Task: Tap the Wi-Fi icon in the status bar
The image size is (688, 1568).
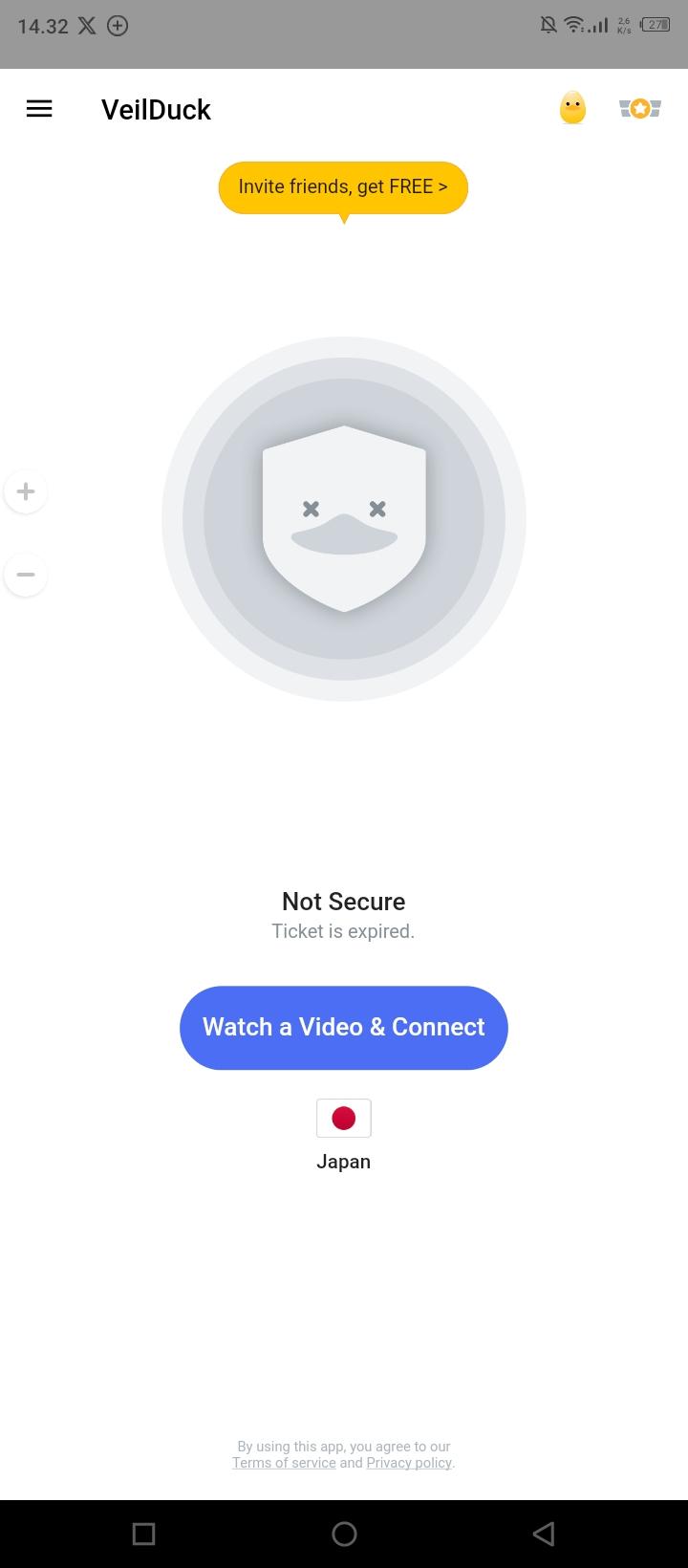Action: click(575, 24)
